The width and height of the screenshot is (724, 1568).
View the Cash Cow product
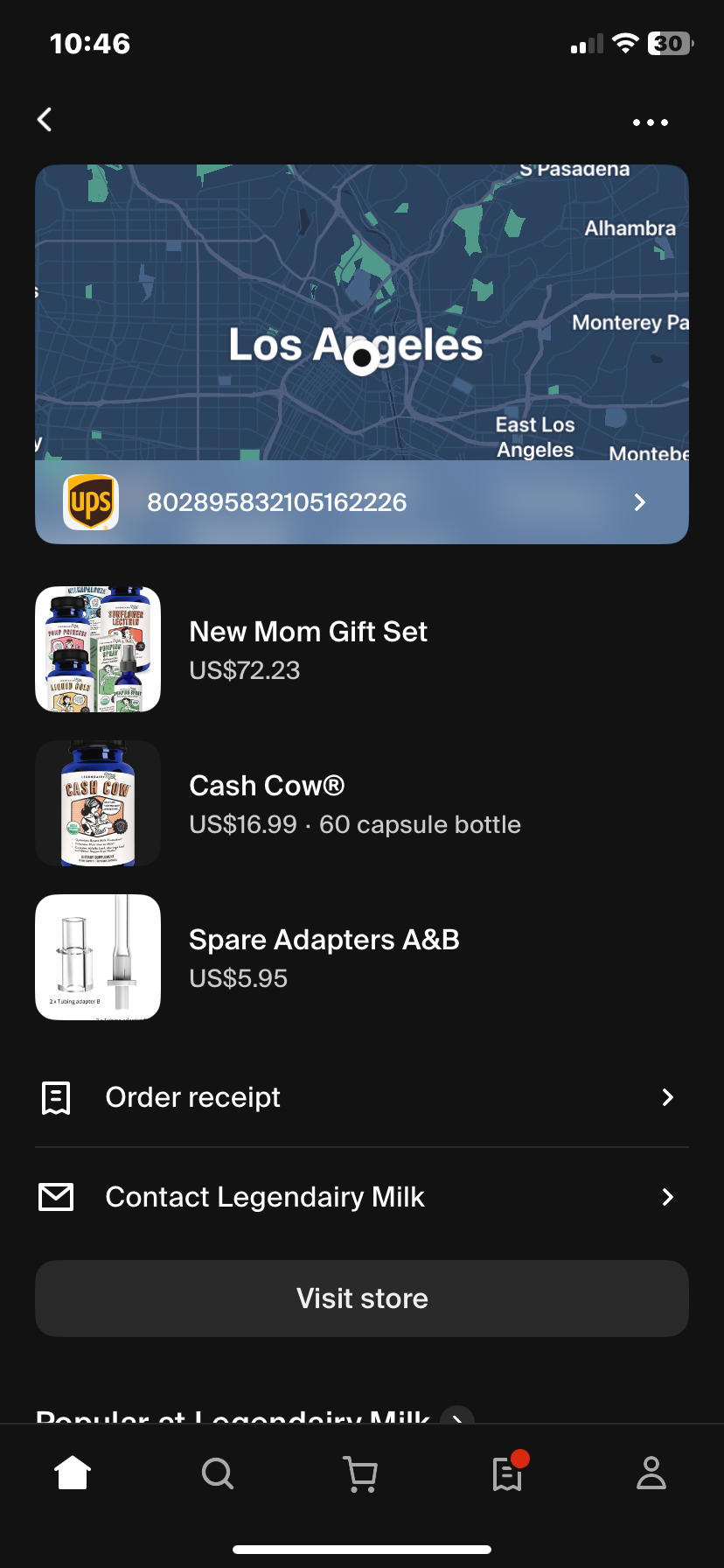pyautogui.click(x=354, y=803)
